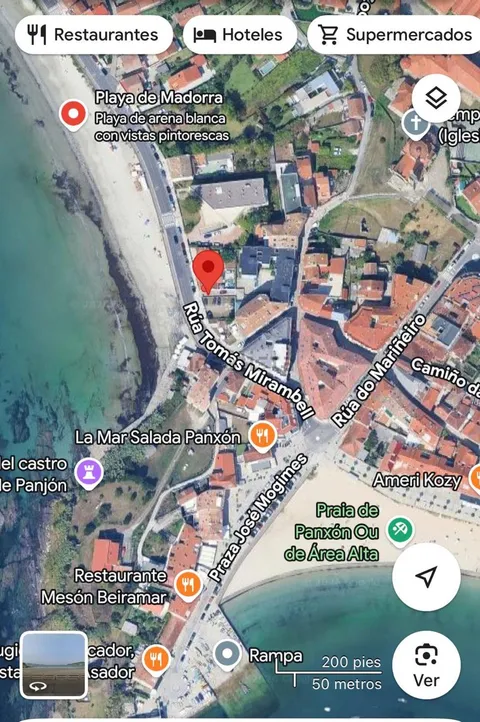Image resolution: width=480 pixels, height=722 pixels.
Task: Open La Mar Salada Panxón restaurant pin
Action: [263, 437]
